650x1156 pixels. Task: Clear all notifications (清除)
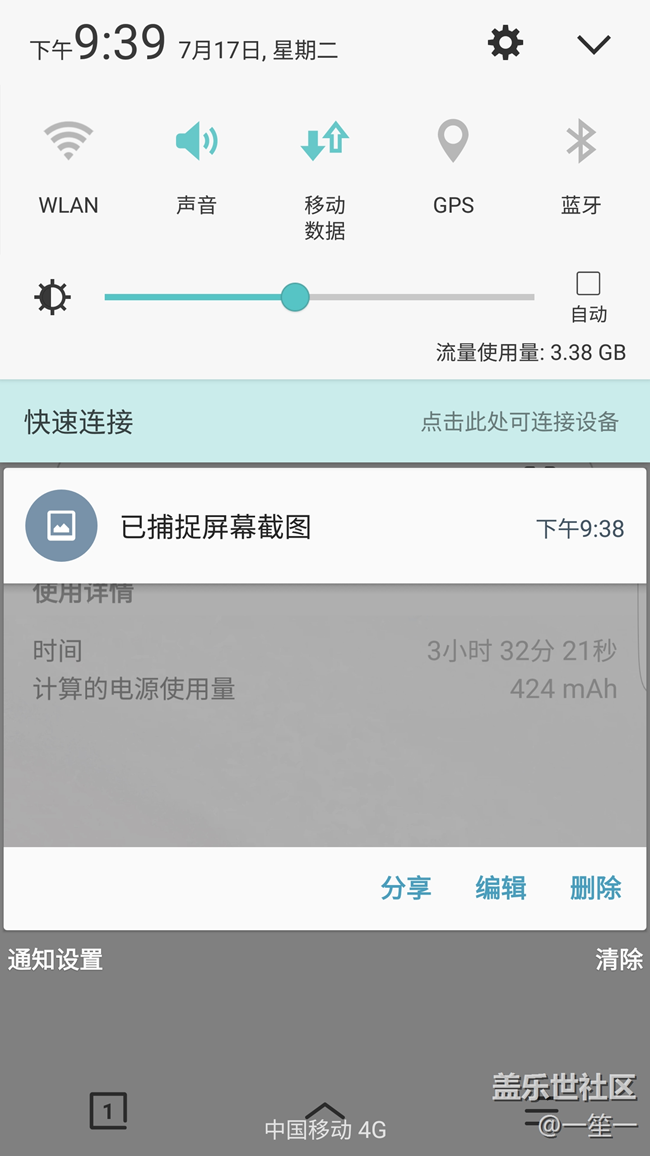click(x=619, y=960)
